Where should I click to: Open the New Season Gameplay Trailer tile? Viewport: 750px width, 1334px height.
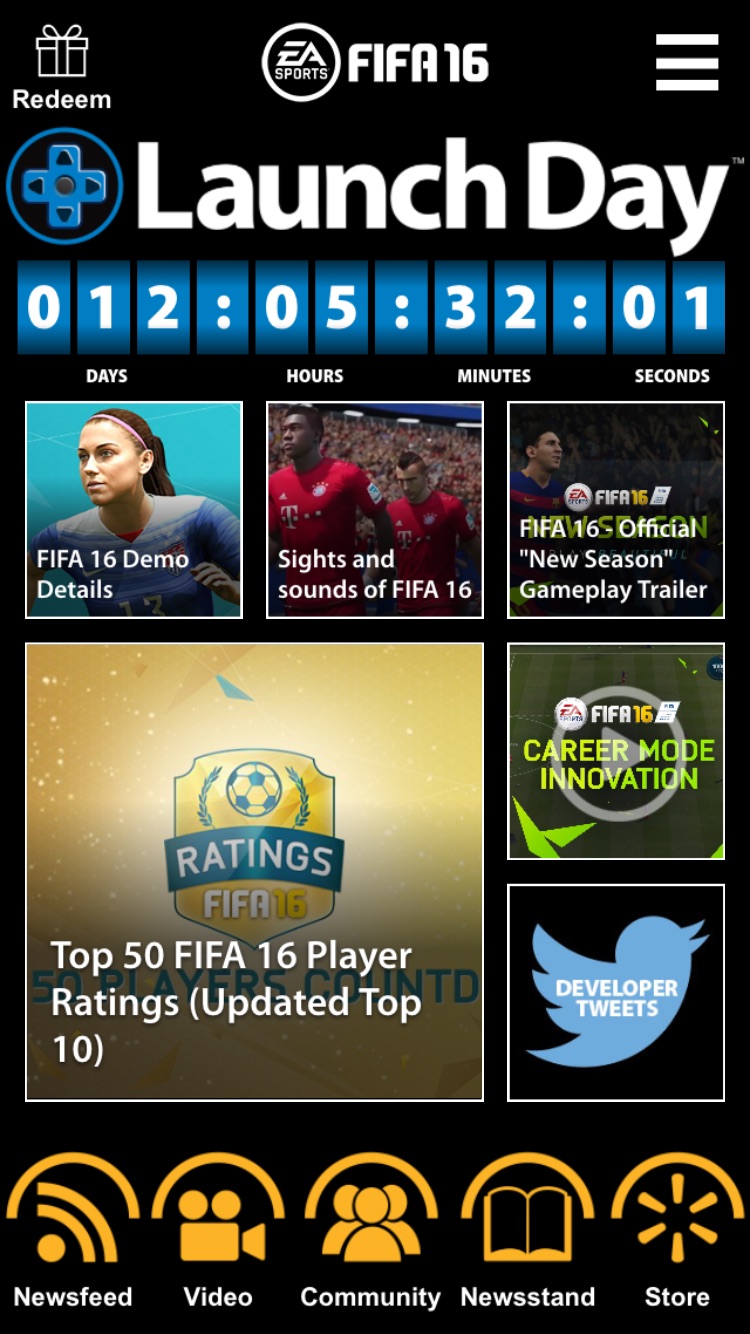(x=616, y=510)
